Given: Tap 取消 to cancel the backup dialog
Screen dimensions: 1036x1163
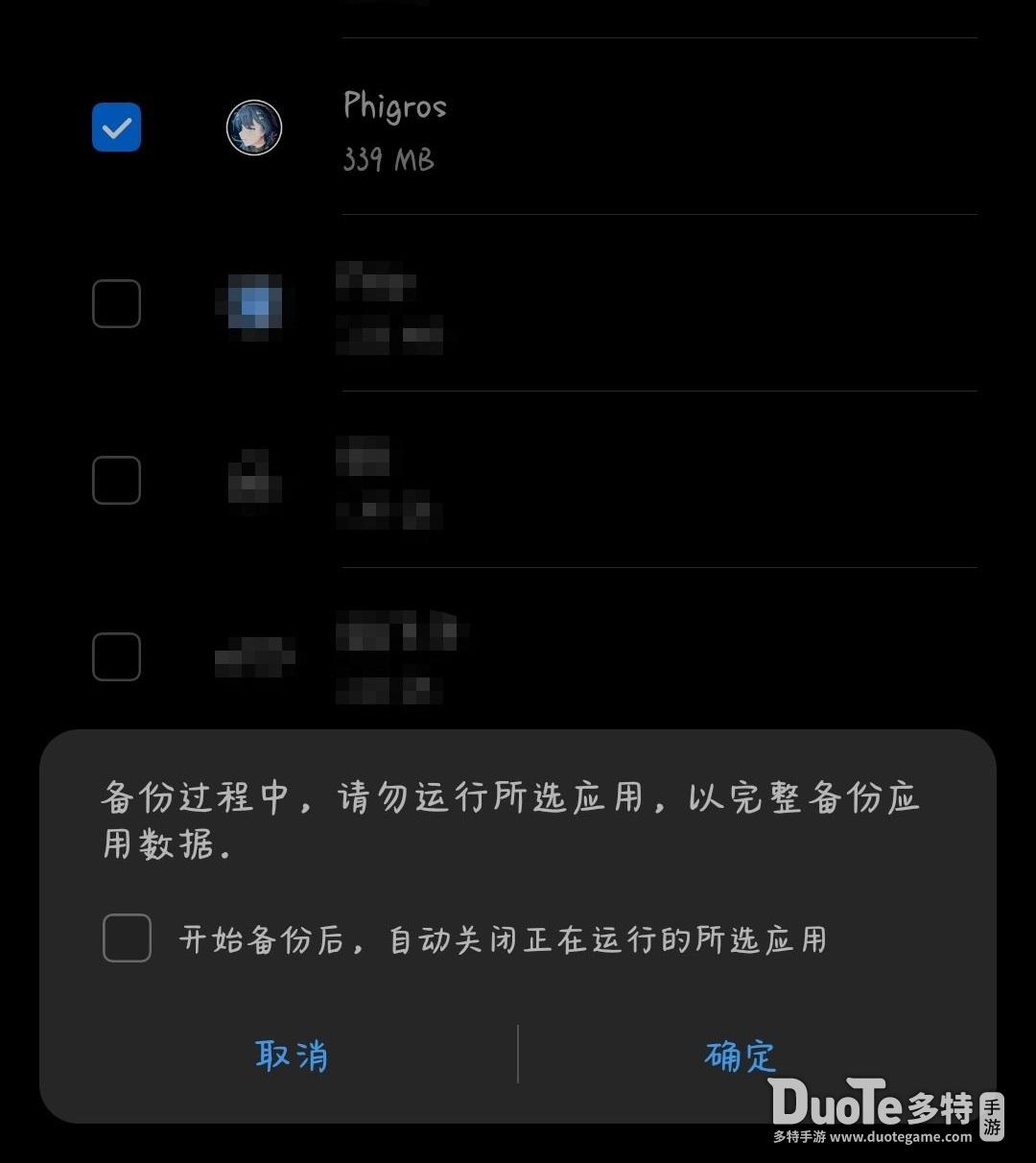Looking at the screenshot, I should 292,1056.
